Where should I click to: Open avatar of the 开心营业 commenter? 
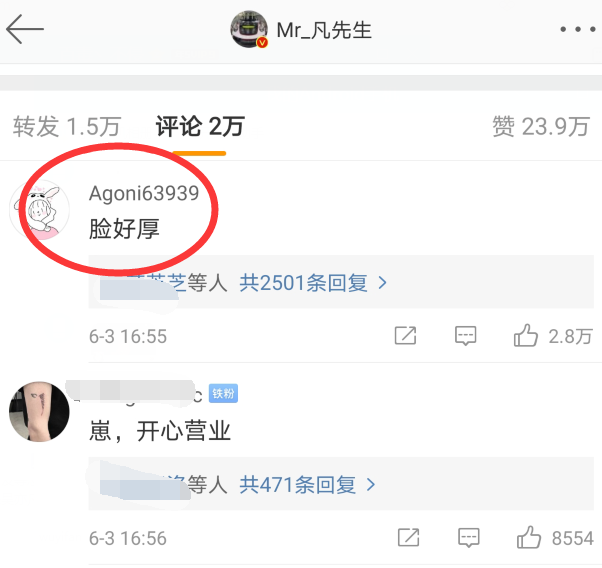[38, 411]
